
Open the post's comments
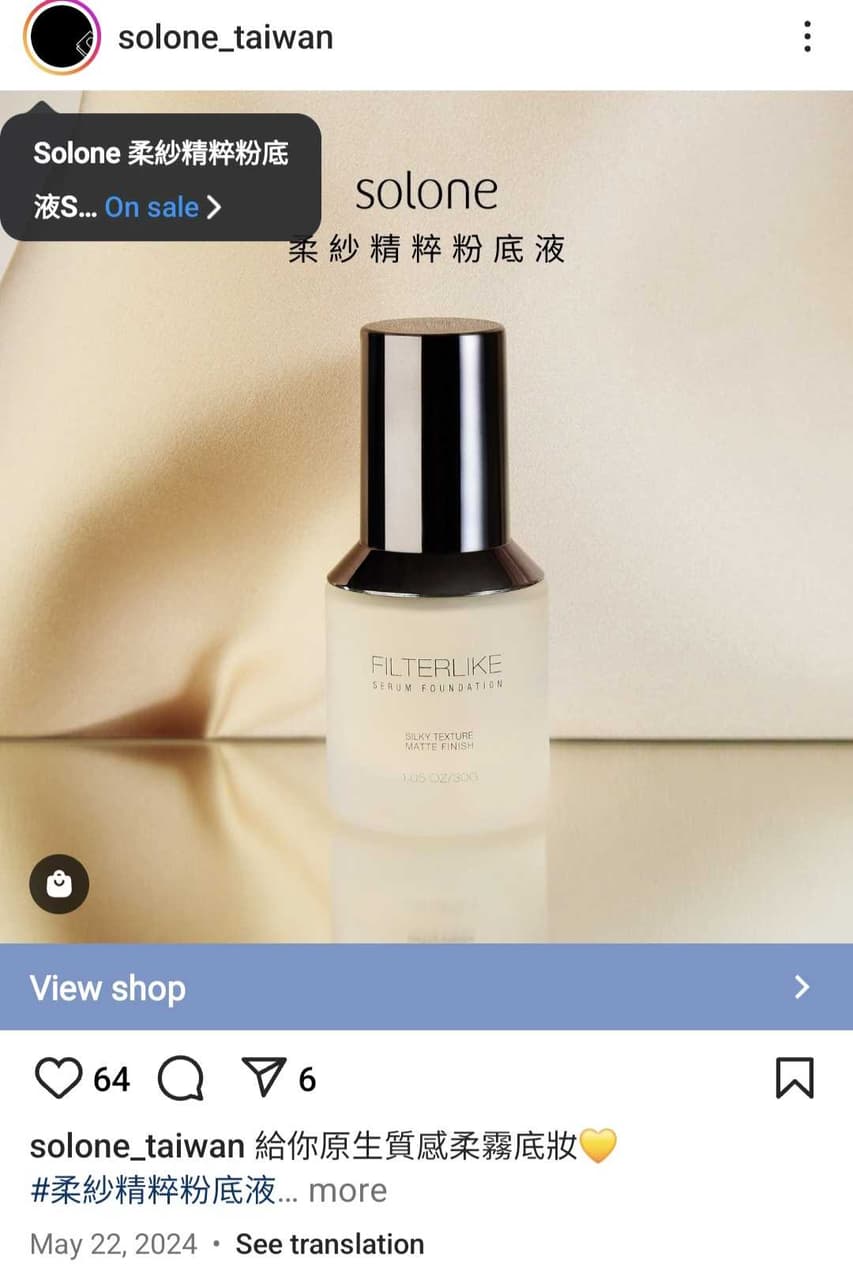tap(180, 1079)
